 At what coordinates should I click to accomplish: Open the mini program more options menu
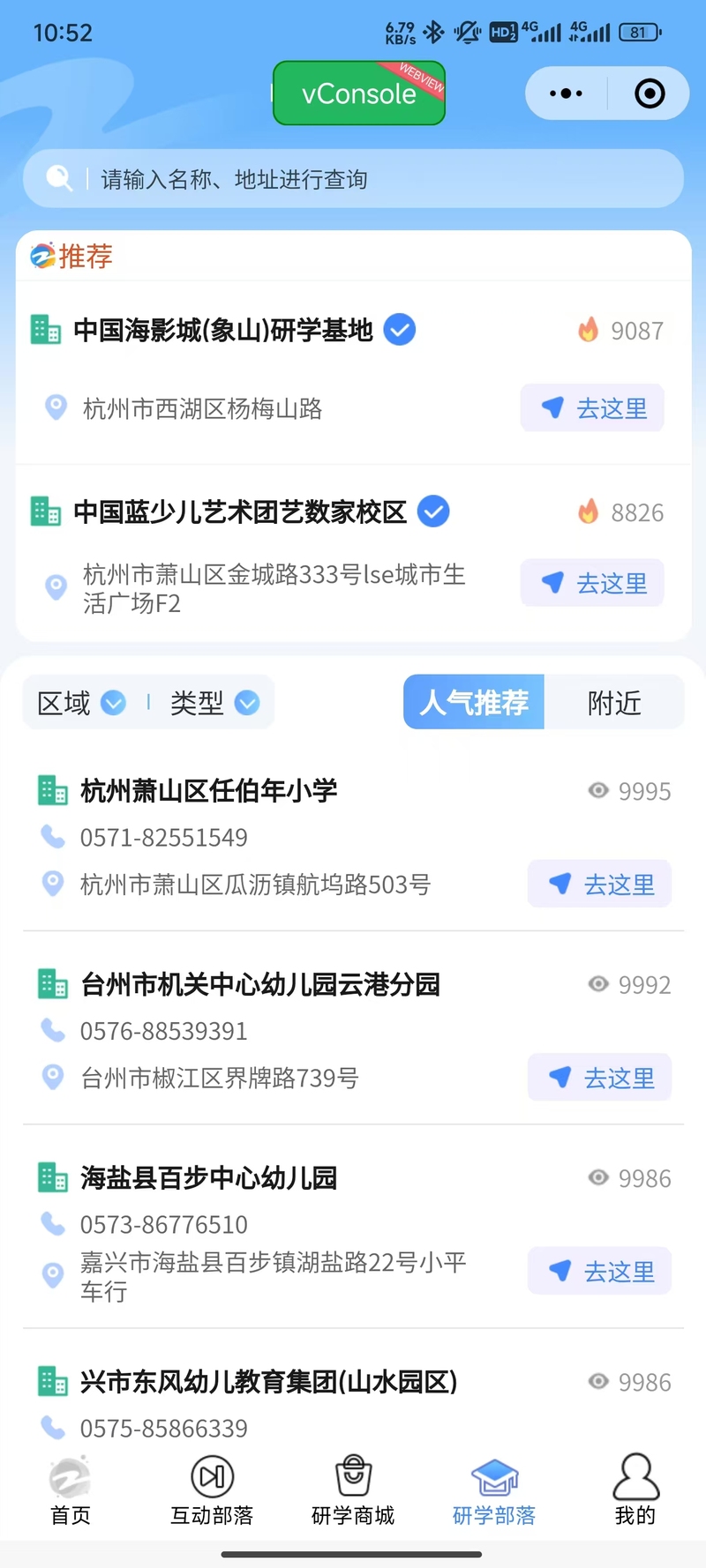click(566, 93)
